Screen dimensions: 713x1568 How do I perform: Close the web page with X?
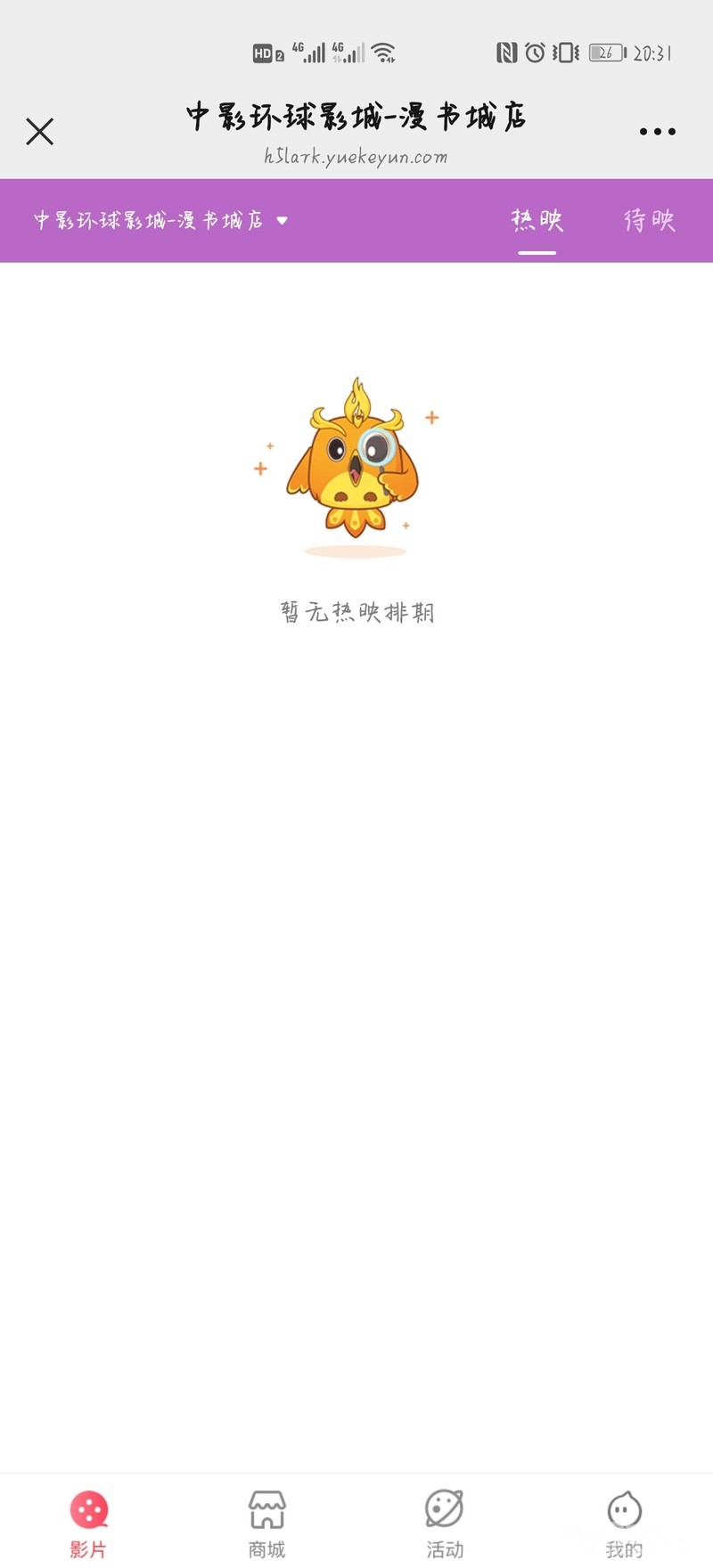(x=39, y=132)
